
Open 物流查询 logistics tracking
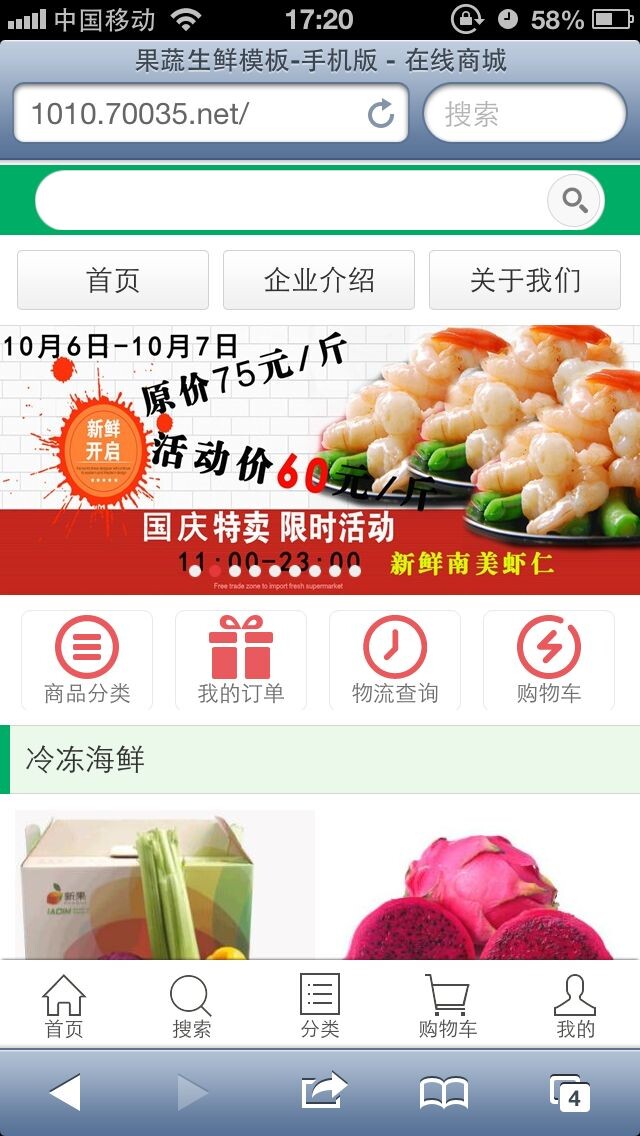coord(395,660)
